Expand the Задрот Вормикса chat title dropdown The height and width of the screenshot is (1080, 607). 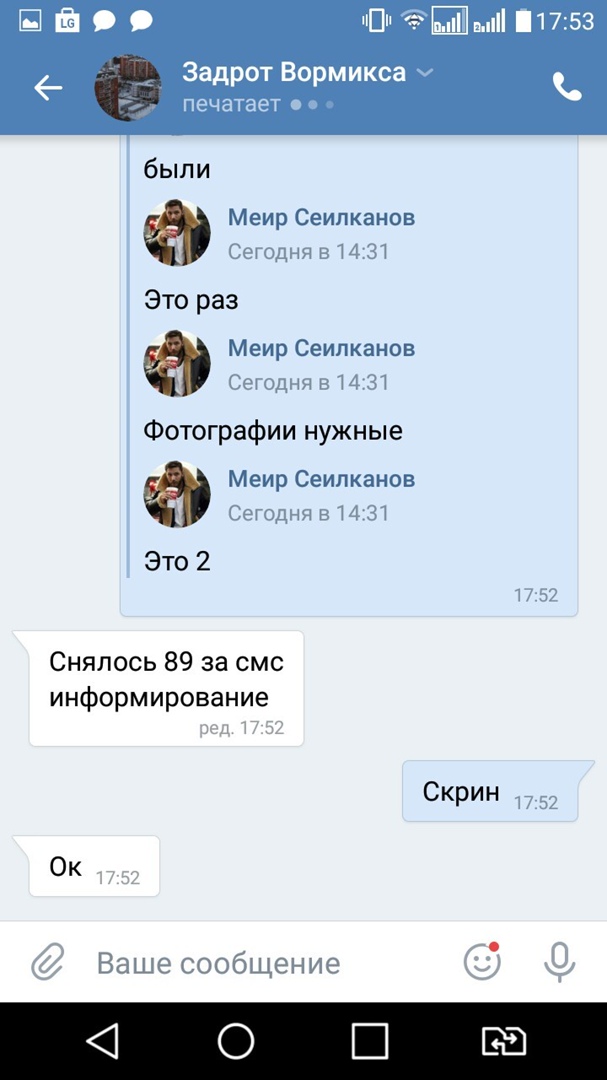425,73
